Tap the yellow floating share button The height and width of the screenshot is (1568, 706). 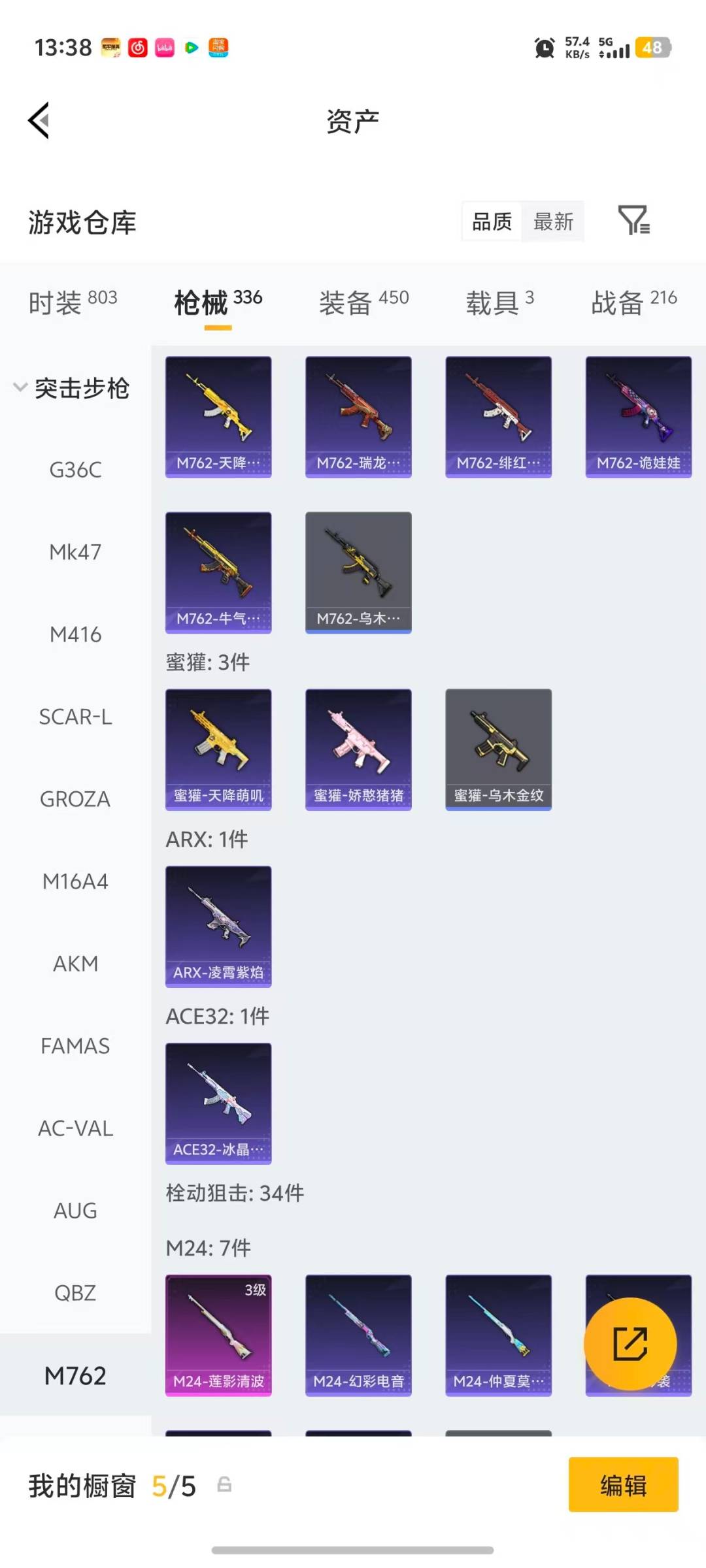point(630,1344)
